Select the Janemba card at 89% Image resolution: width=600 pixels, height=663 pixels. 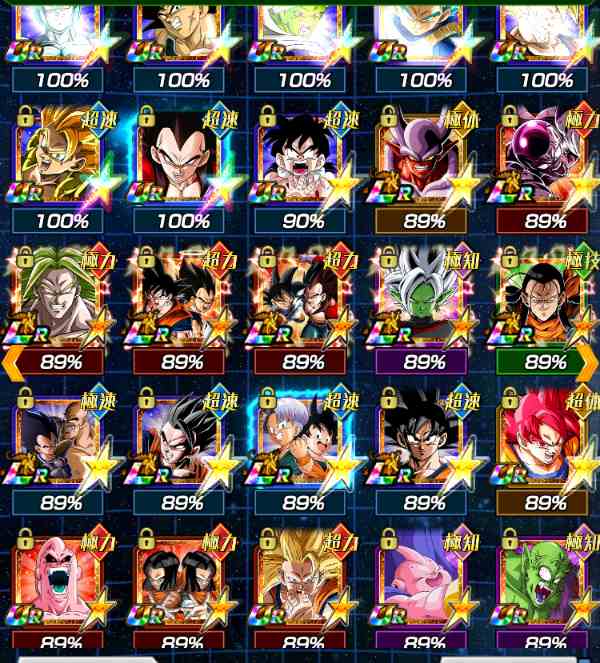[425, 160]
